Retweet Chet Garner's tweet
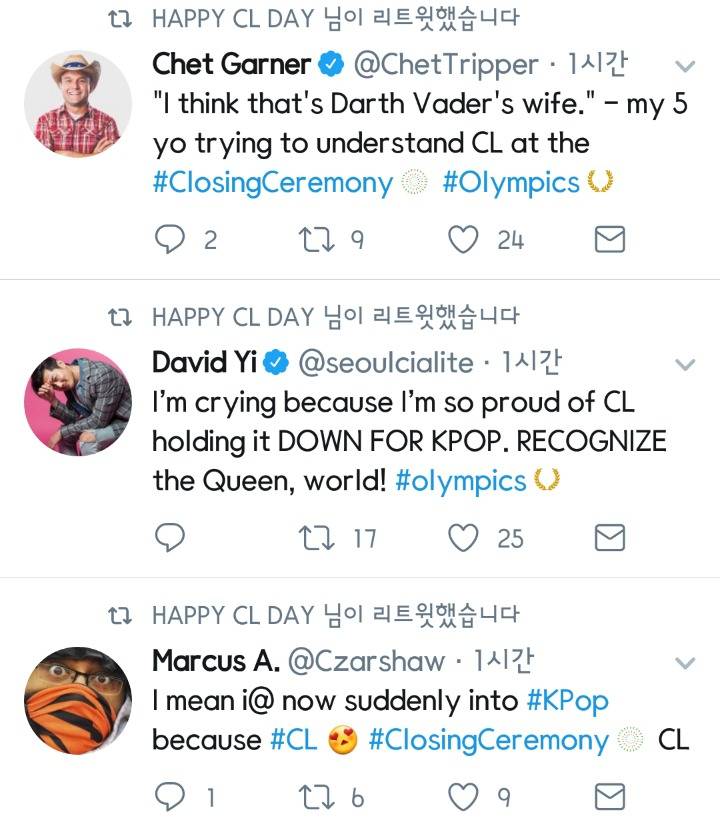The width and height of the screenshot is (720, 820). [x=318, y=239]
